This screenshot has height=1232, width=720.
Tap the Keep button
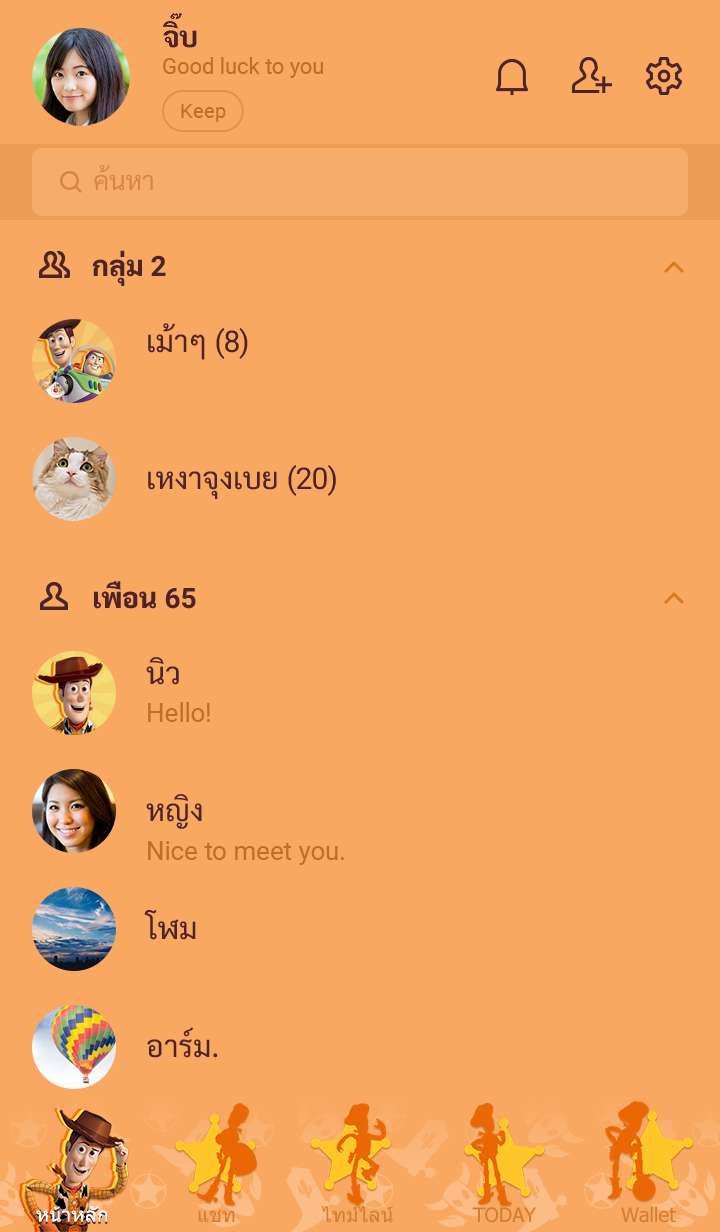click(x=203, y=111)
